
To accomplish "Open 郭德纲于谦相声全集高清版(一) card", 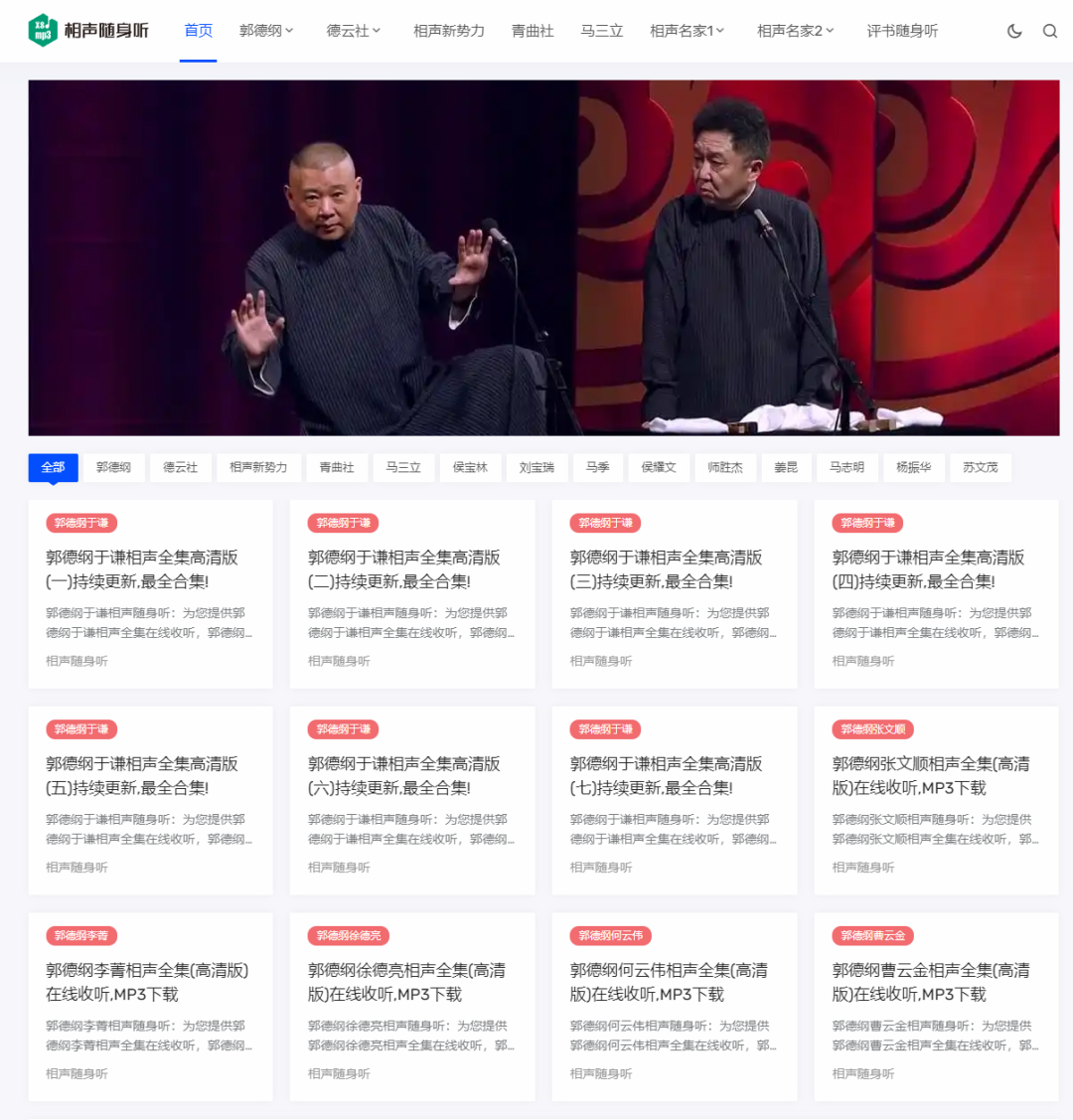I will point(142,569).
